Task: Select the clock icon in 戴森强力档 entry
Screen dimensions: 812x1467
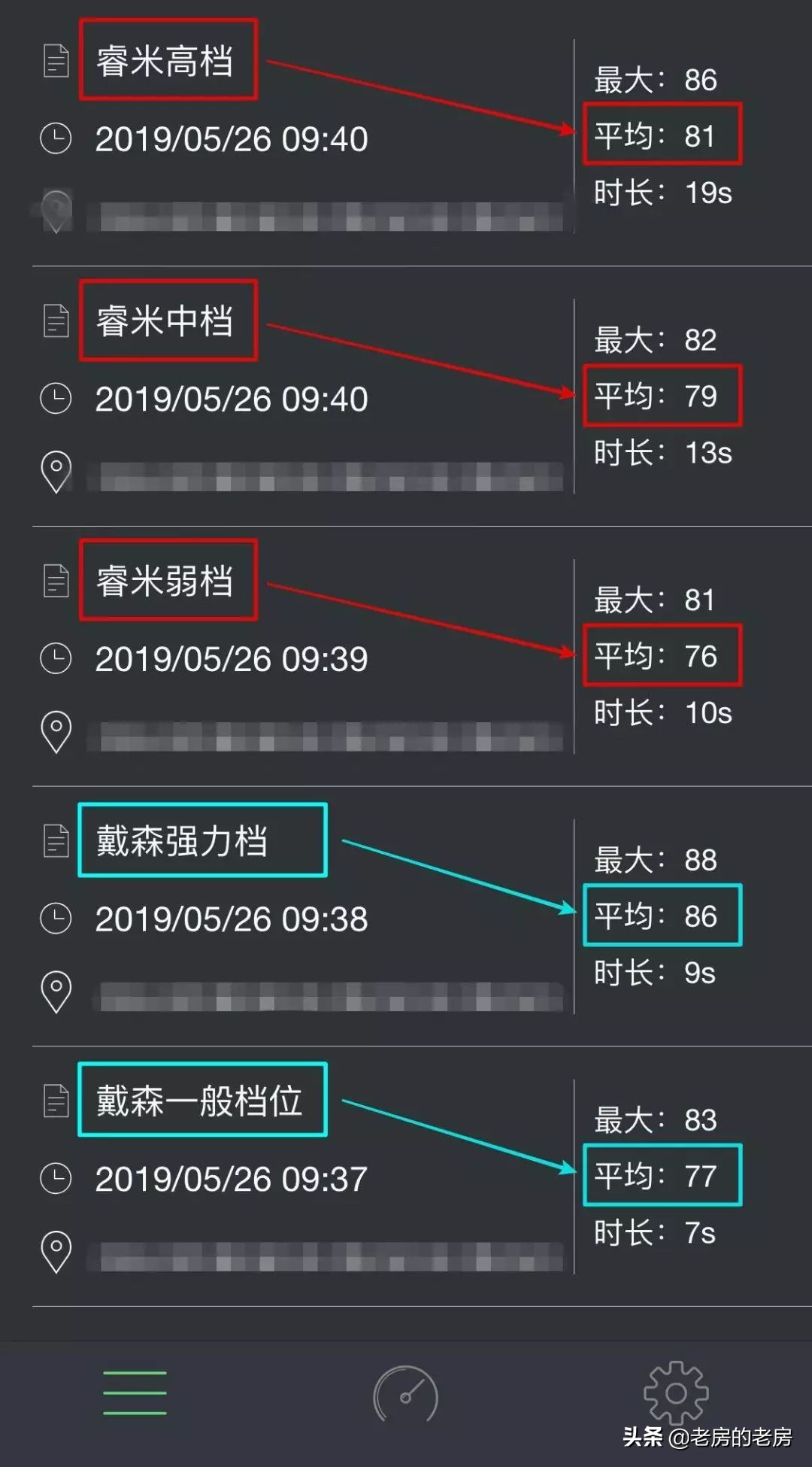Action: 56,919
